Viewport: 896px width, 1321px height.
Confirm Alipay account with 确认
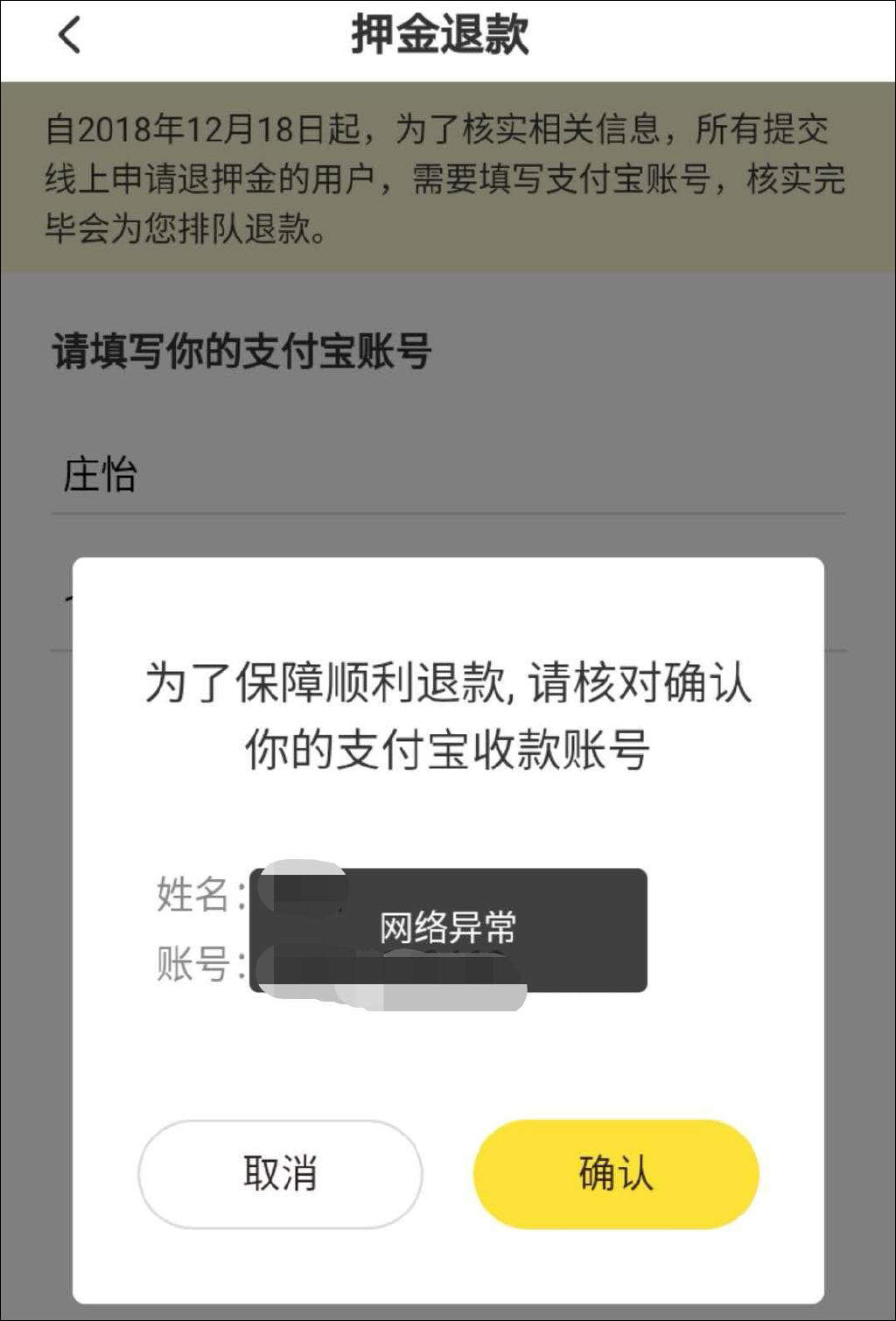(616, 1173)
